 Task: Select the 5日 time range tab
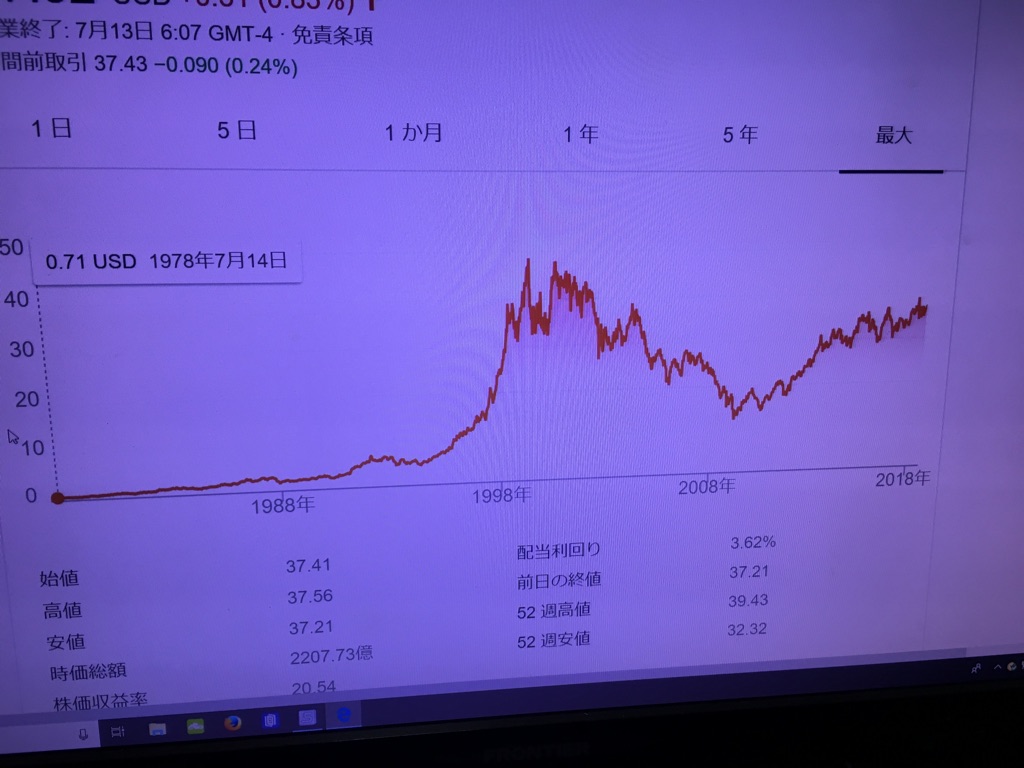pos(237,131)
